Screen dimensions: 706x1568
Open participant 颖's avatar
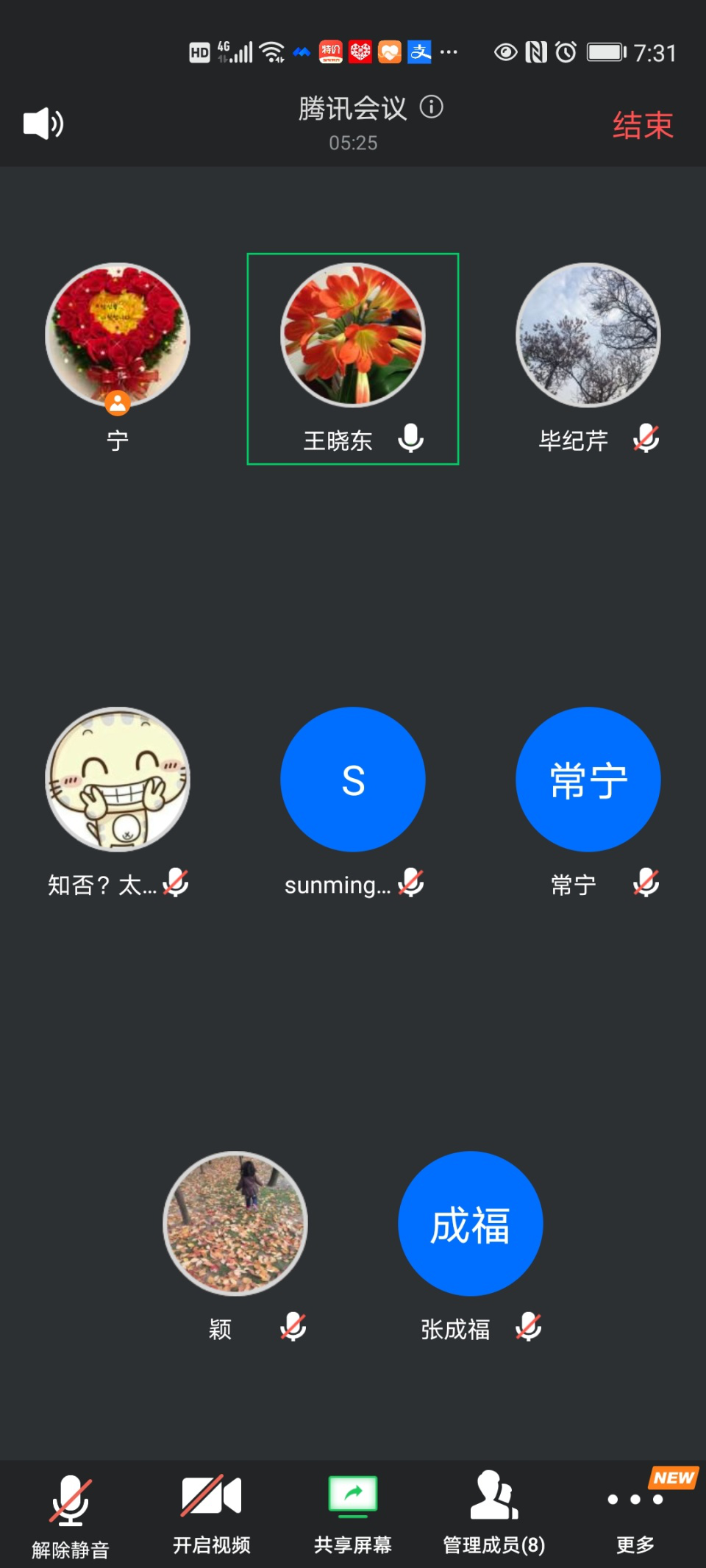235,1224
